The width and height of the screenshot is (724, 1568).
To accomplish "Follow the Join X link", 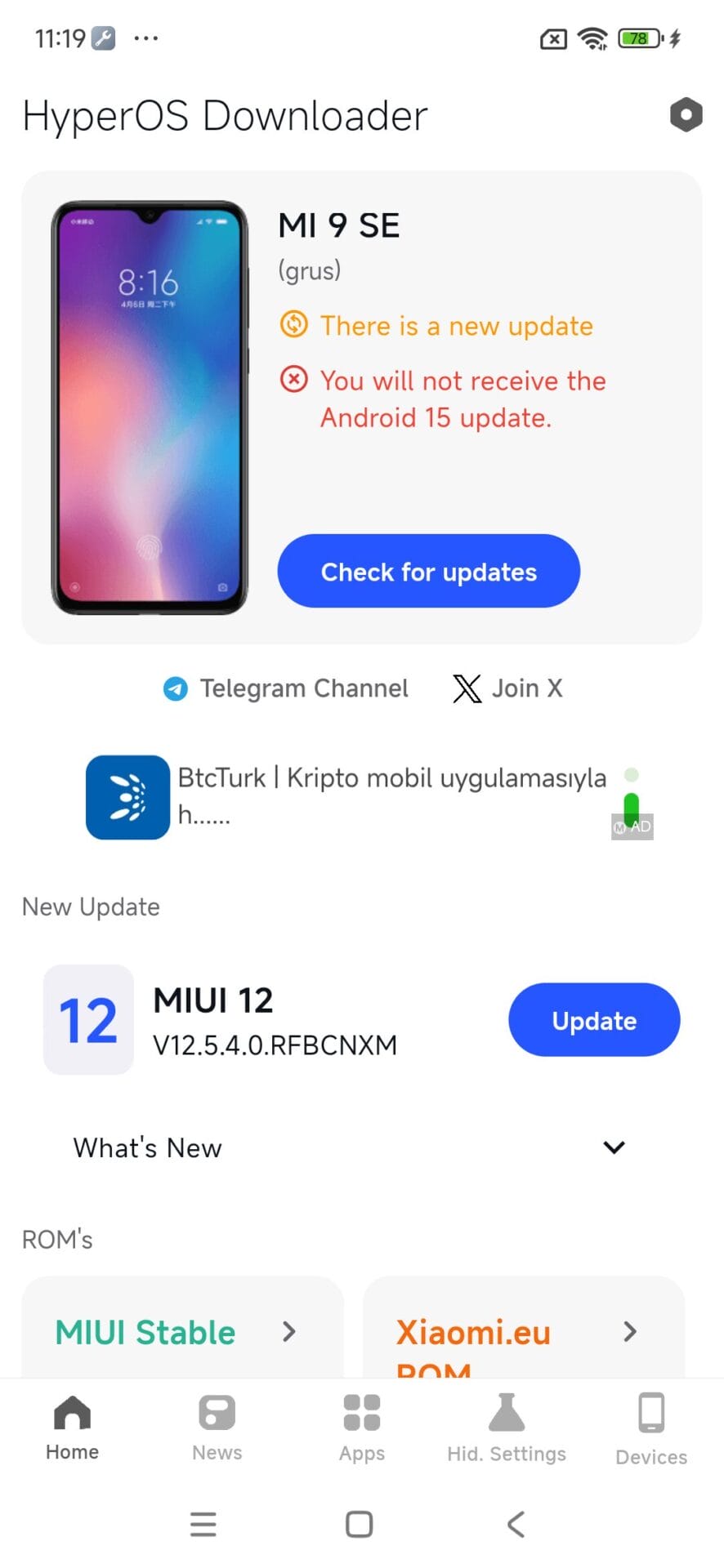I will click(508, 688).
